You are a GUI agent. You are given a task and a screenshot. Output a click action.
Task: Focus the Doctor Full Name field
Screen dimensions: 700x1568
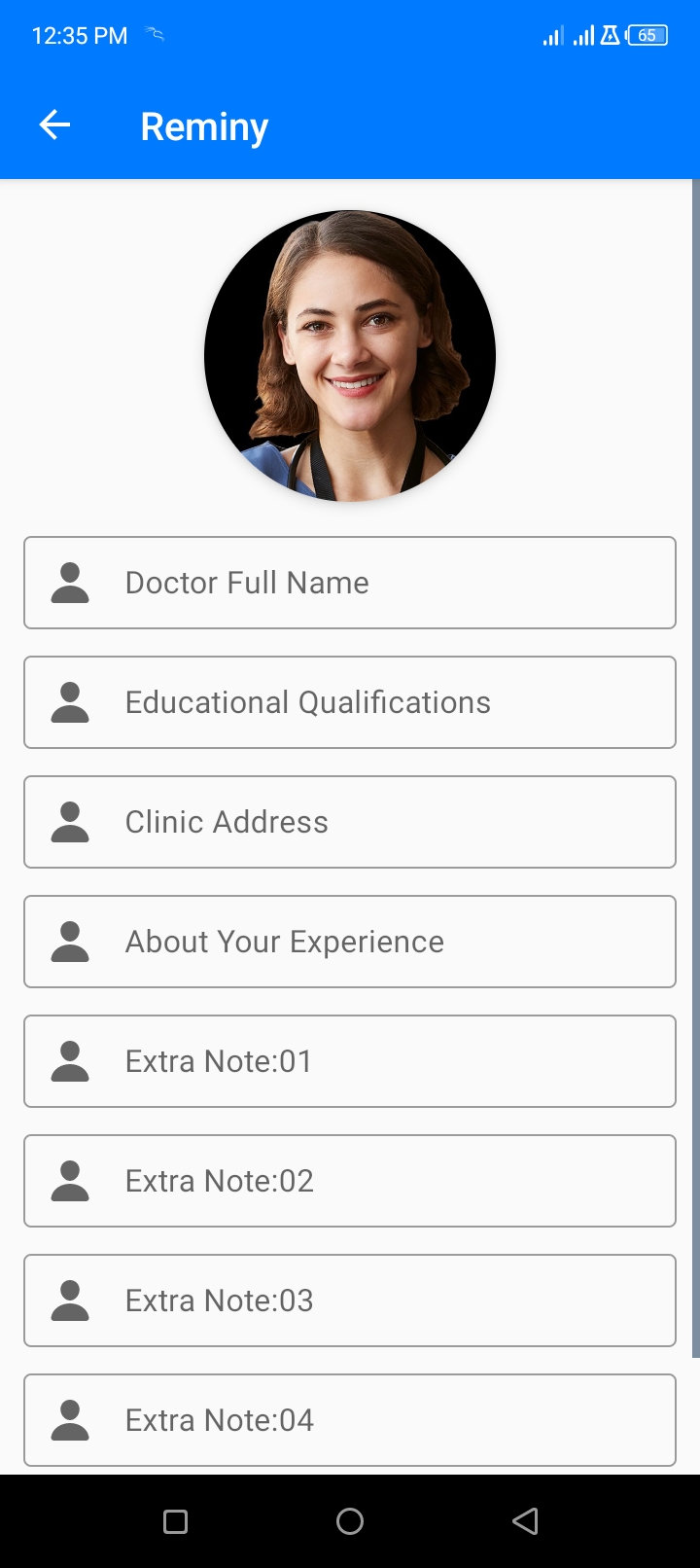(350, 583)
